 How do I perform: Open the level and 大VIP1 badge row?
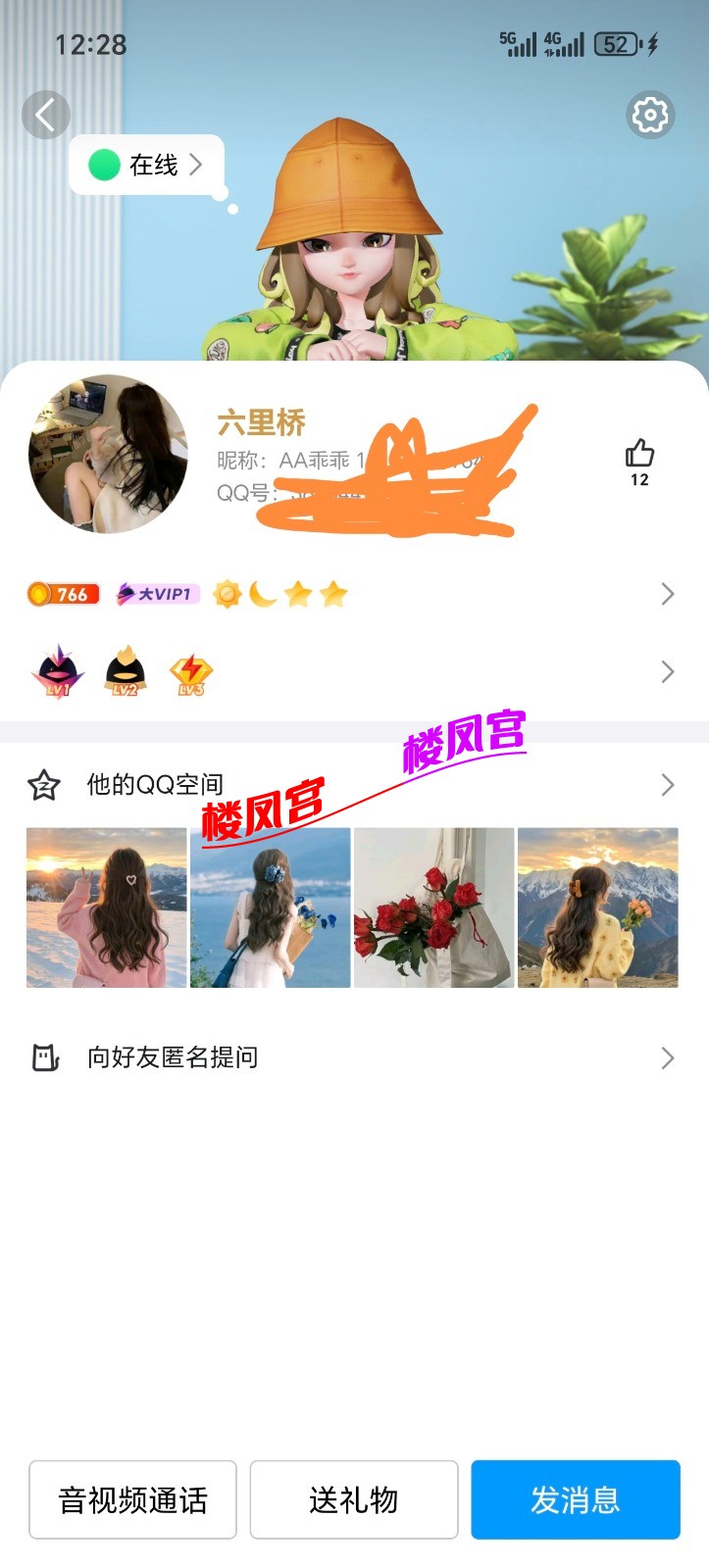[353, 594]
